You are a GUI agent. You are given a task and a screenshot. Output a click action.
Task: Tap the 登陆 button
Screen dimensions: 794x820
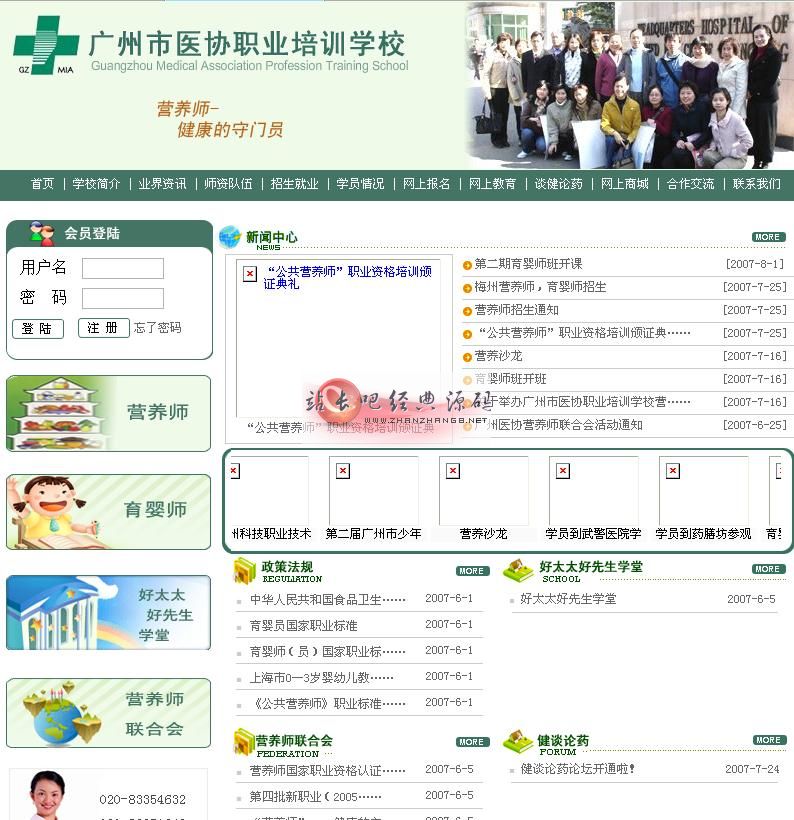[x=38, y=328]
